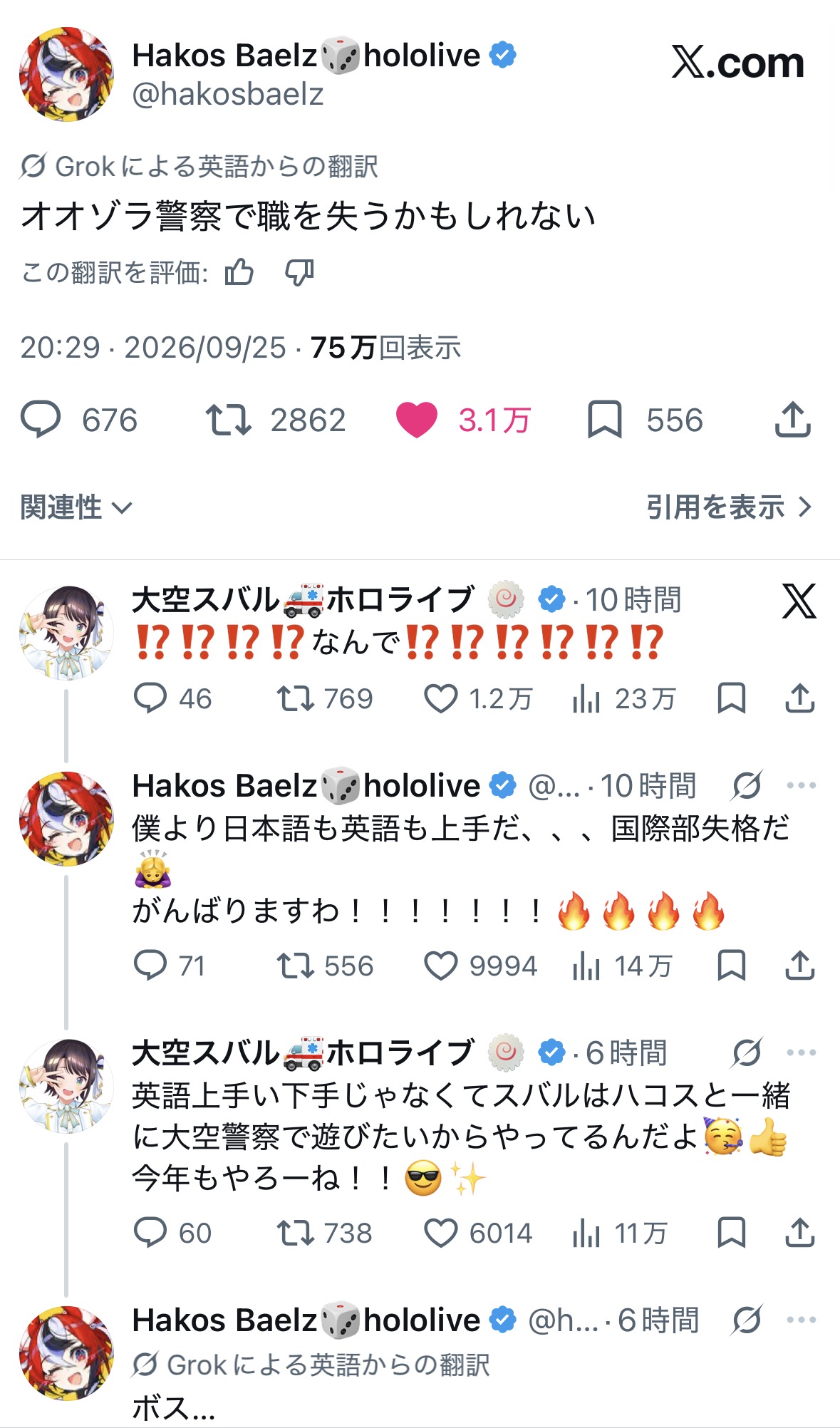Viewport: 840px width, 1428px height.
Task: Like Baelz's reply with 9994 likes
Action: coord(440,966)
